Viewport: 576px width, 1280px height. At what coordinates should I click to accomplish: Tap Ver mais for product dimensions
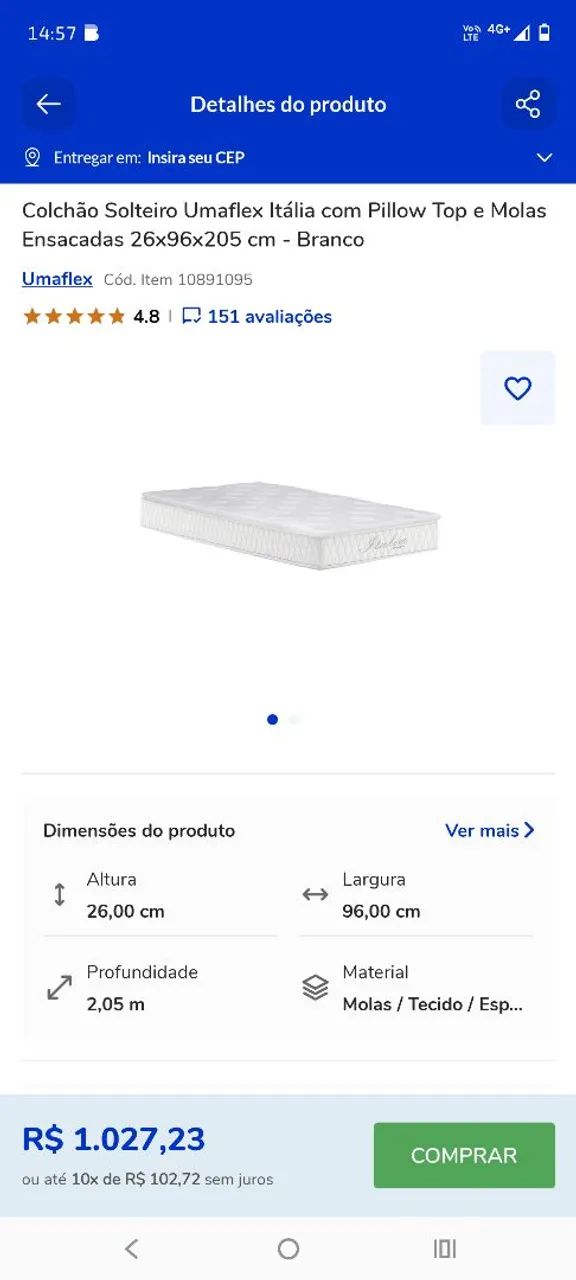point(490,830)
